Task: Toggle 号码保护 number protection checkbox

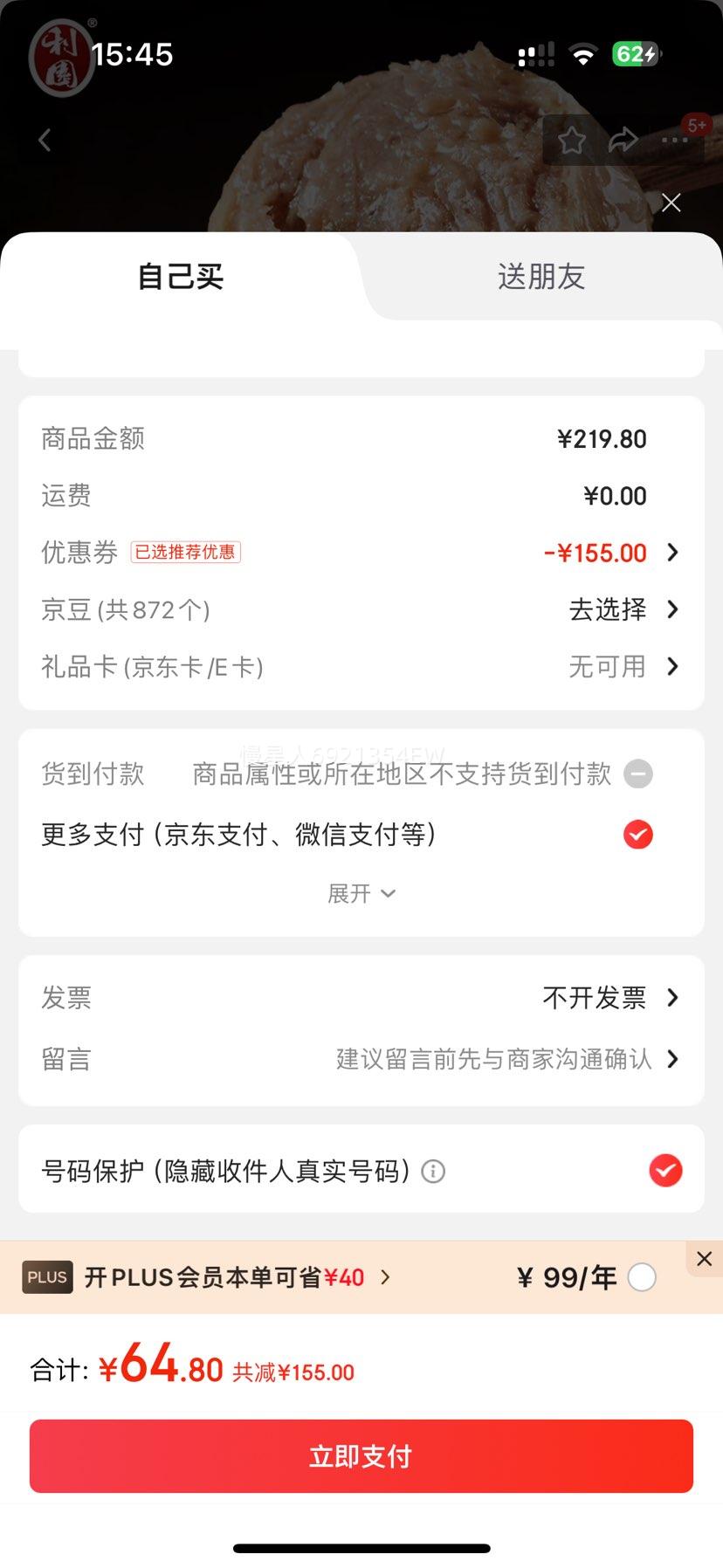Action: click(x=665, y=1171)
